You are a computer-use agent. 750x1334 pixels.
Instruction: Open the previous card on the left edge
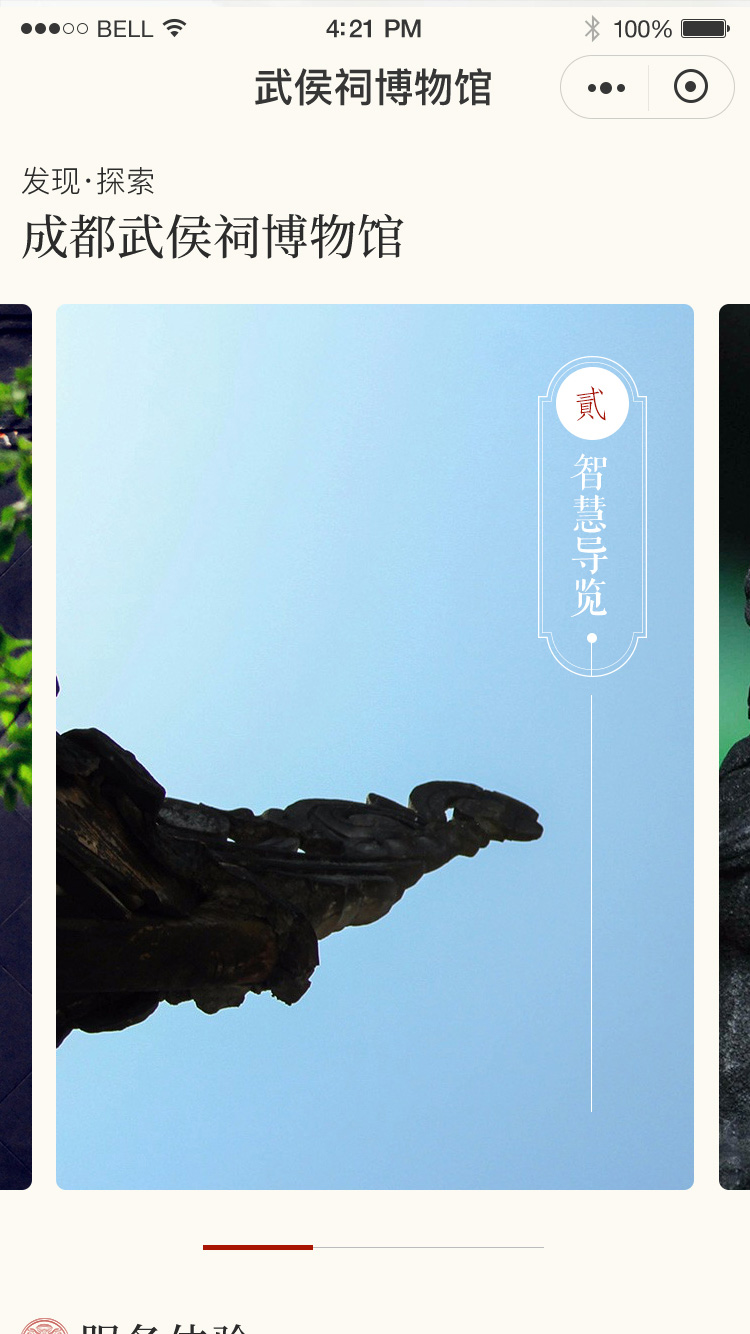(x=15, y=746)
